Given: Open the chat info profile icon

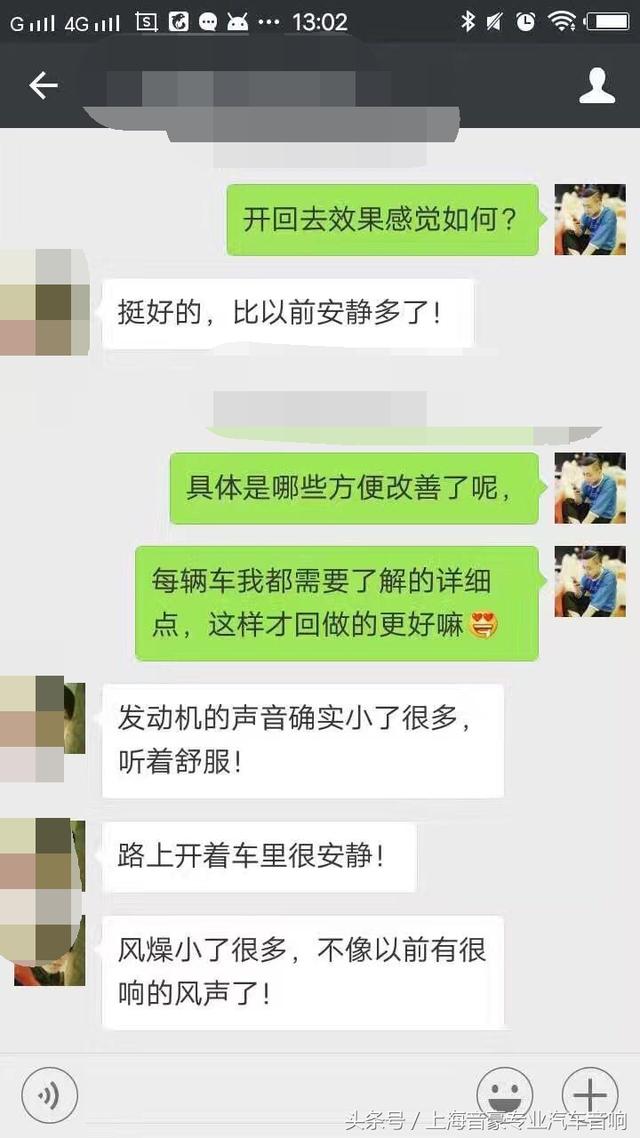Looking at the screenshot, I should (x=597, y=87).
